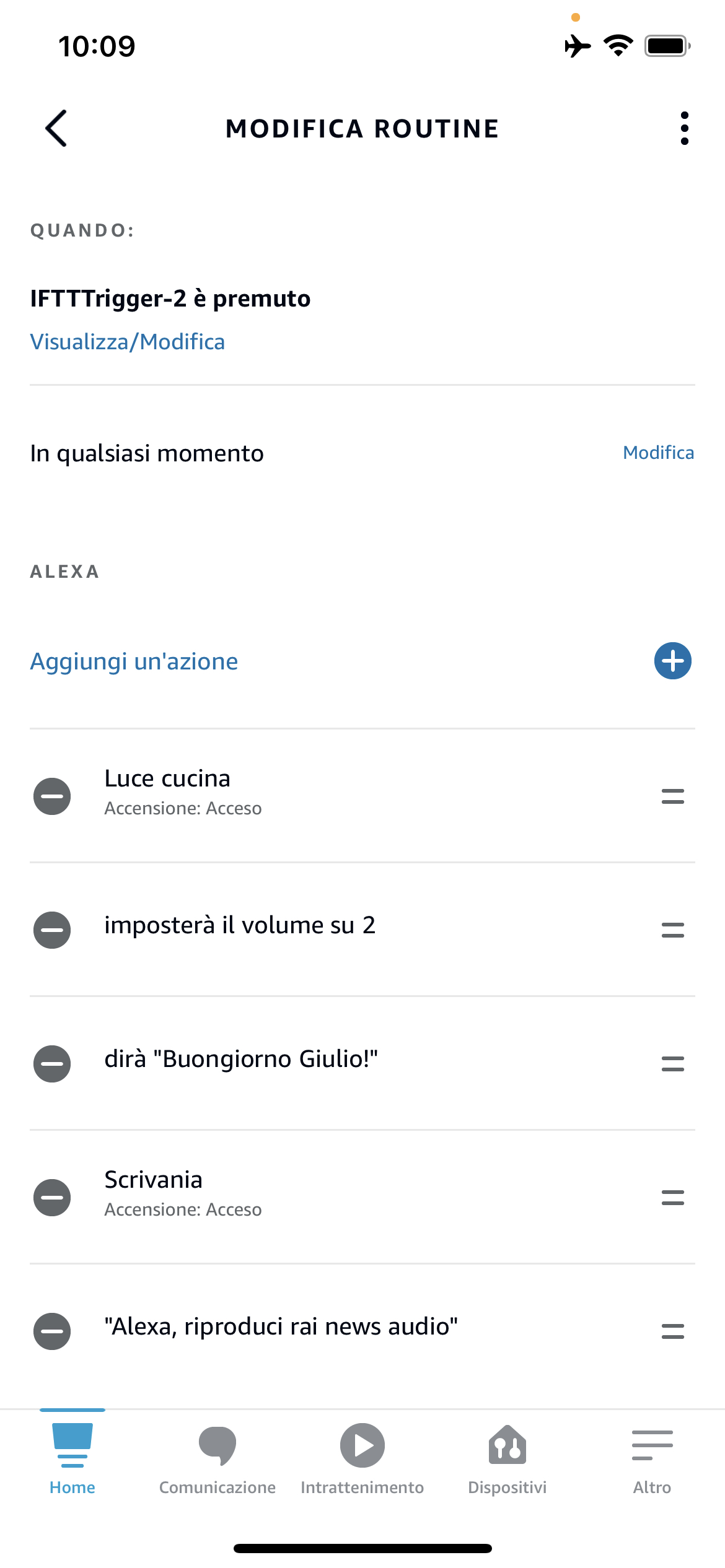Go back from Modifica Routine

[56, 128]
